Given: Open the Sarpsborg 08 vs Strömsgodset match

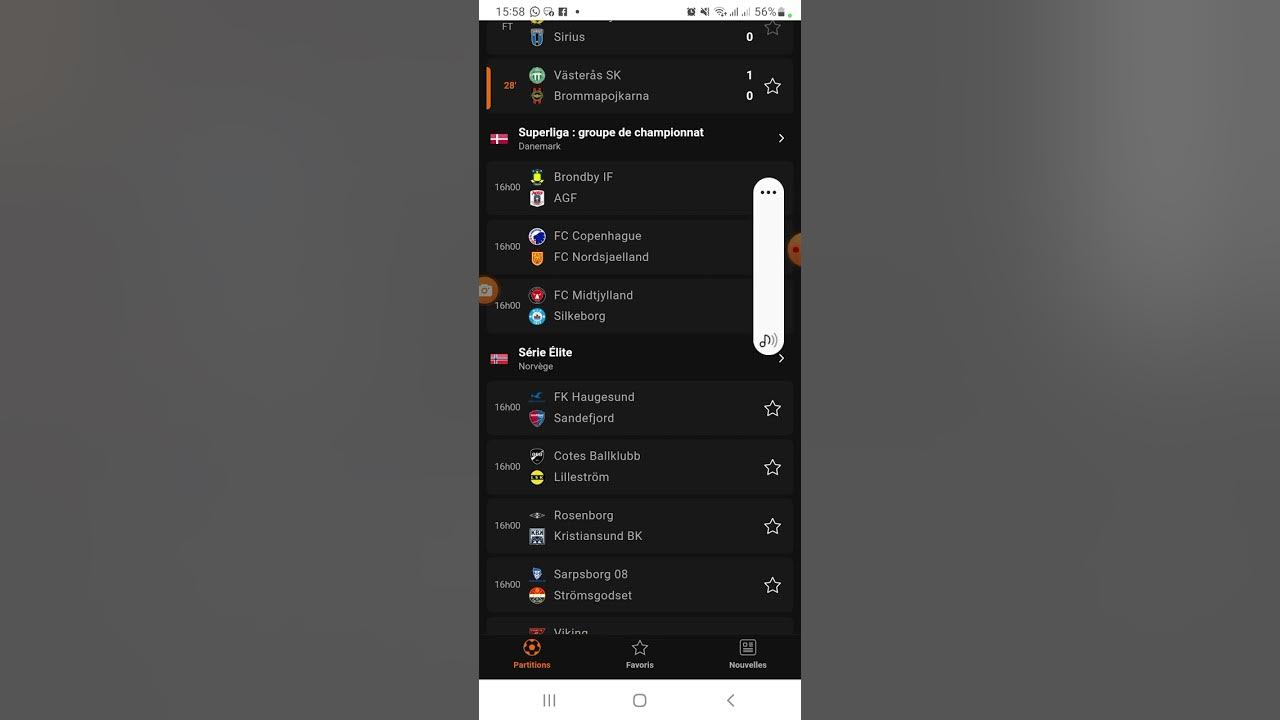Looking at the screenshot, I should pos(620,584).
